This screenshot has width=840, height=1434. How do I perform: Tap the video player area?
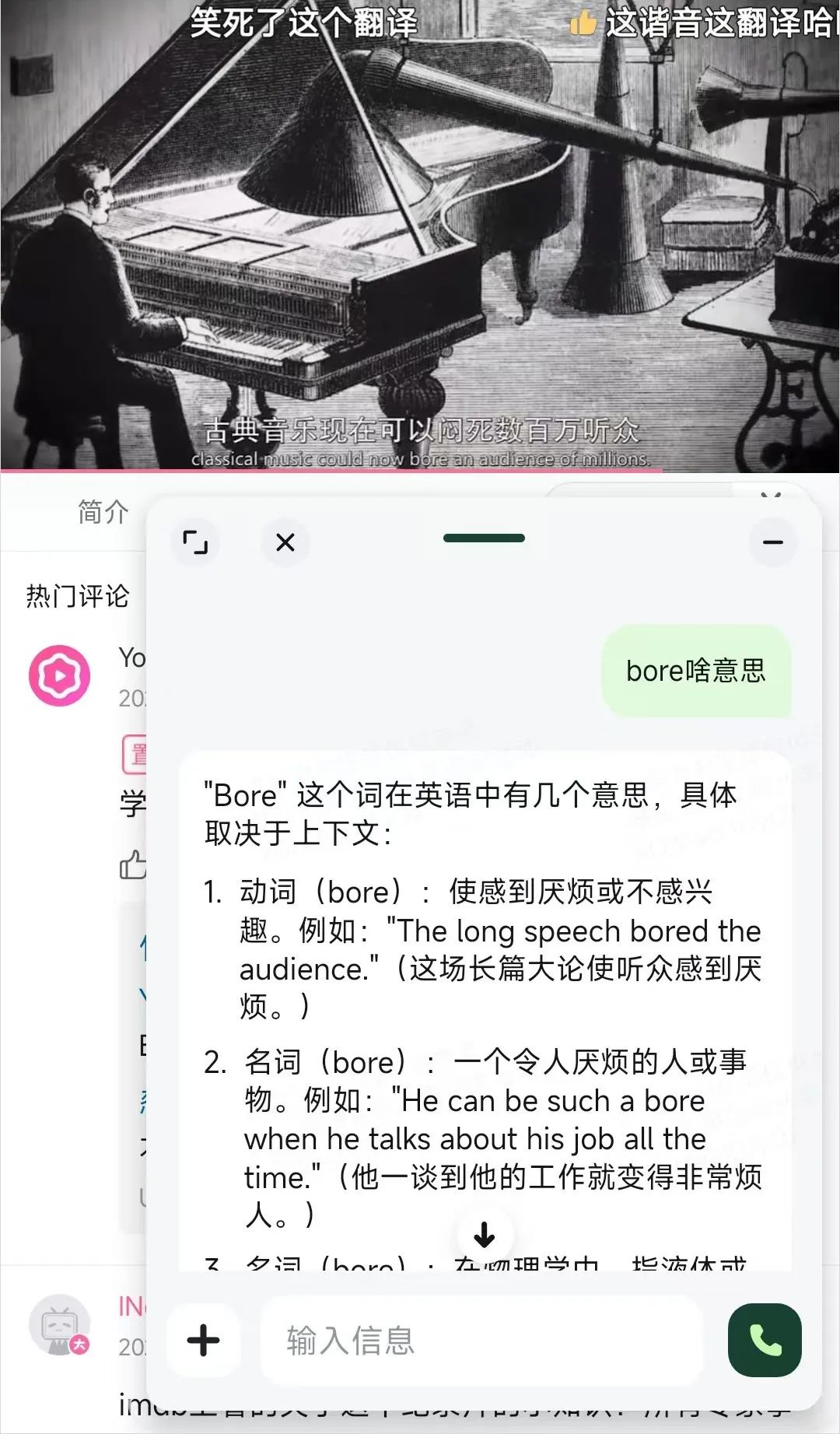coord(420,233)
